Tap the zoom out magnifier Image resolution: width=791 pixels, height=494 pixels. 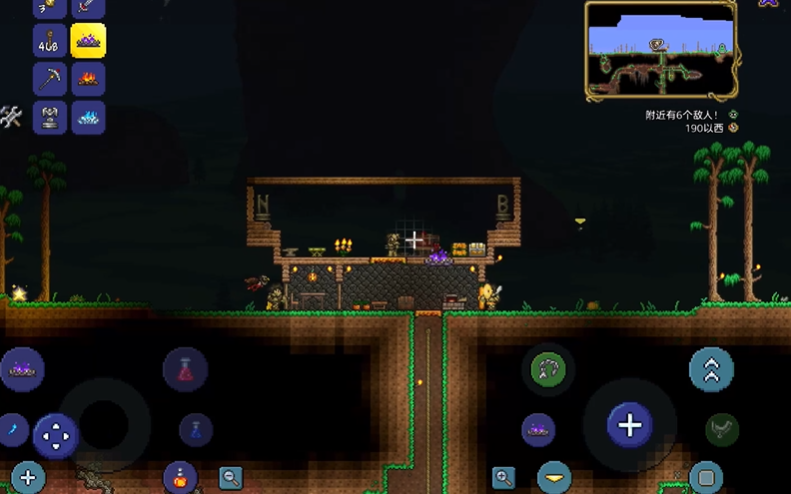coord(231,478)
